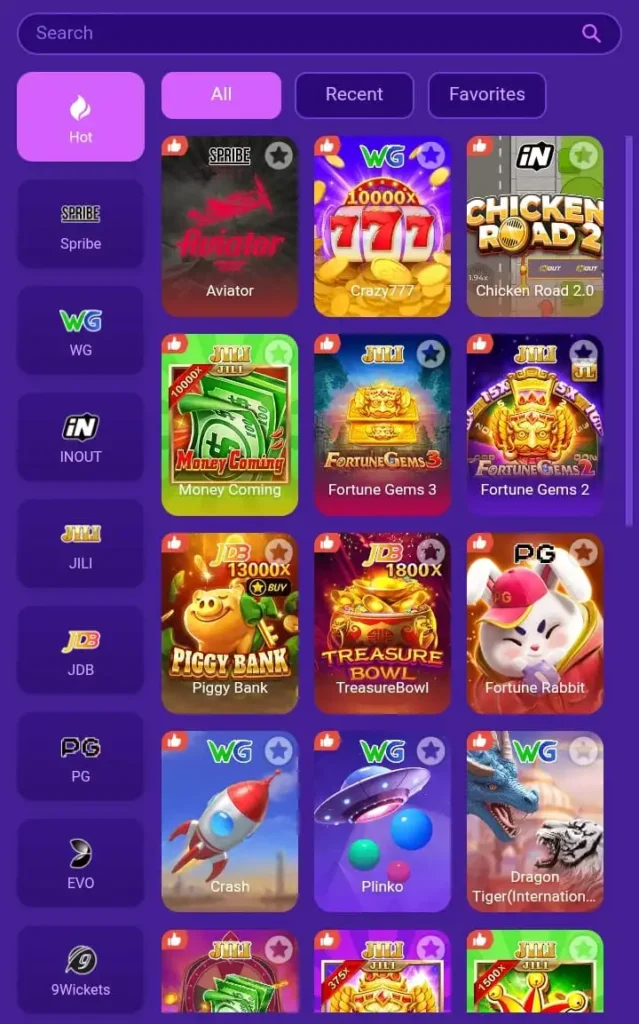Choose the INOUT provider category
This screenshot has height=1024, width=639.
click(80, 438)
